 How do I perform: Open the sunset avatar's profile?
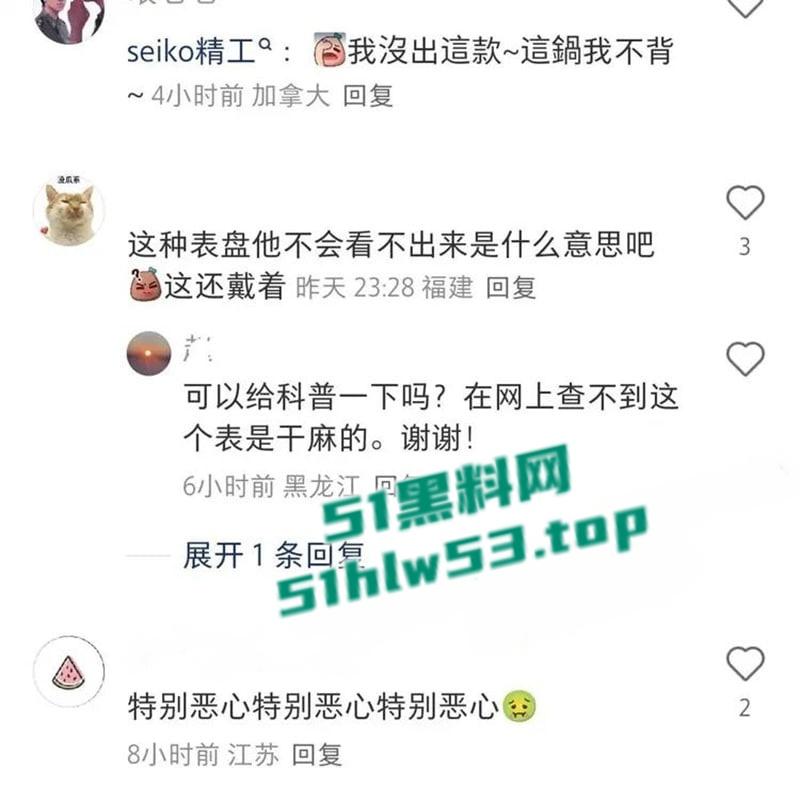(x=149, y=353)
